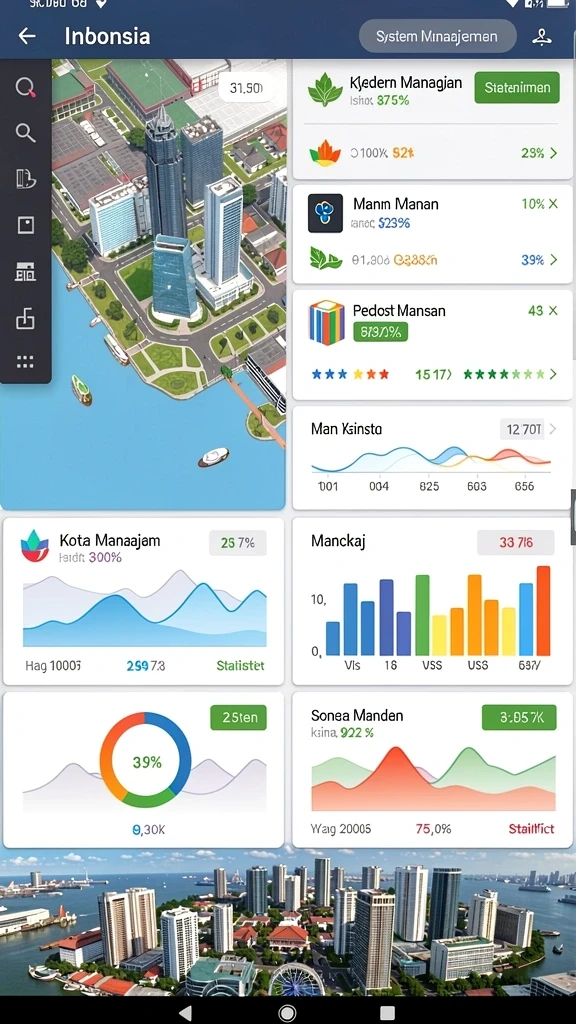The width and height of the screenshot is (576, 1024).
Task: Tap the green 2Sten button
Action: [238, 717]
